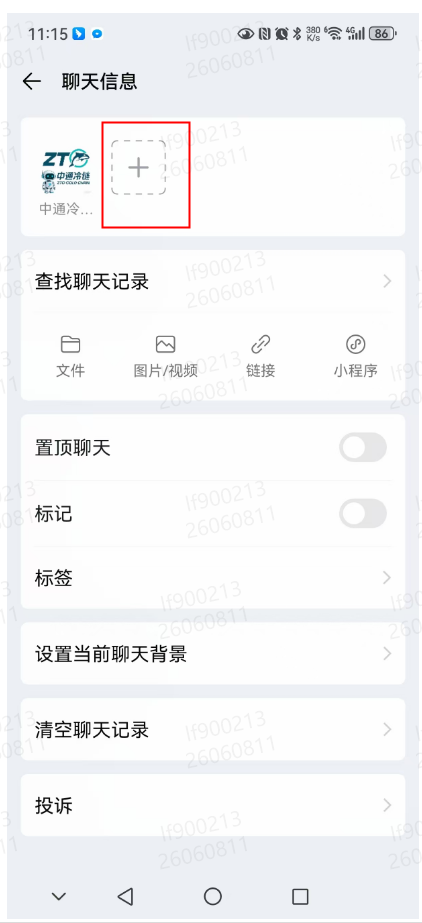Enable the 标记 switch
Screen dimensions: 422x923
[x=363, y=513]
